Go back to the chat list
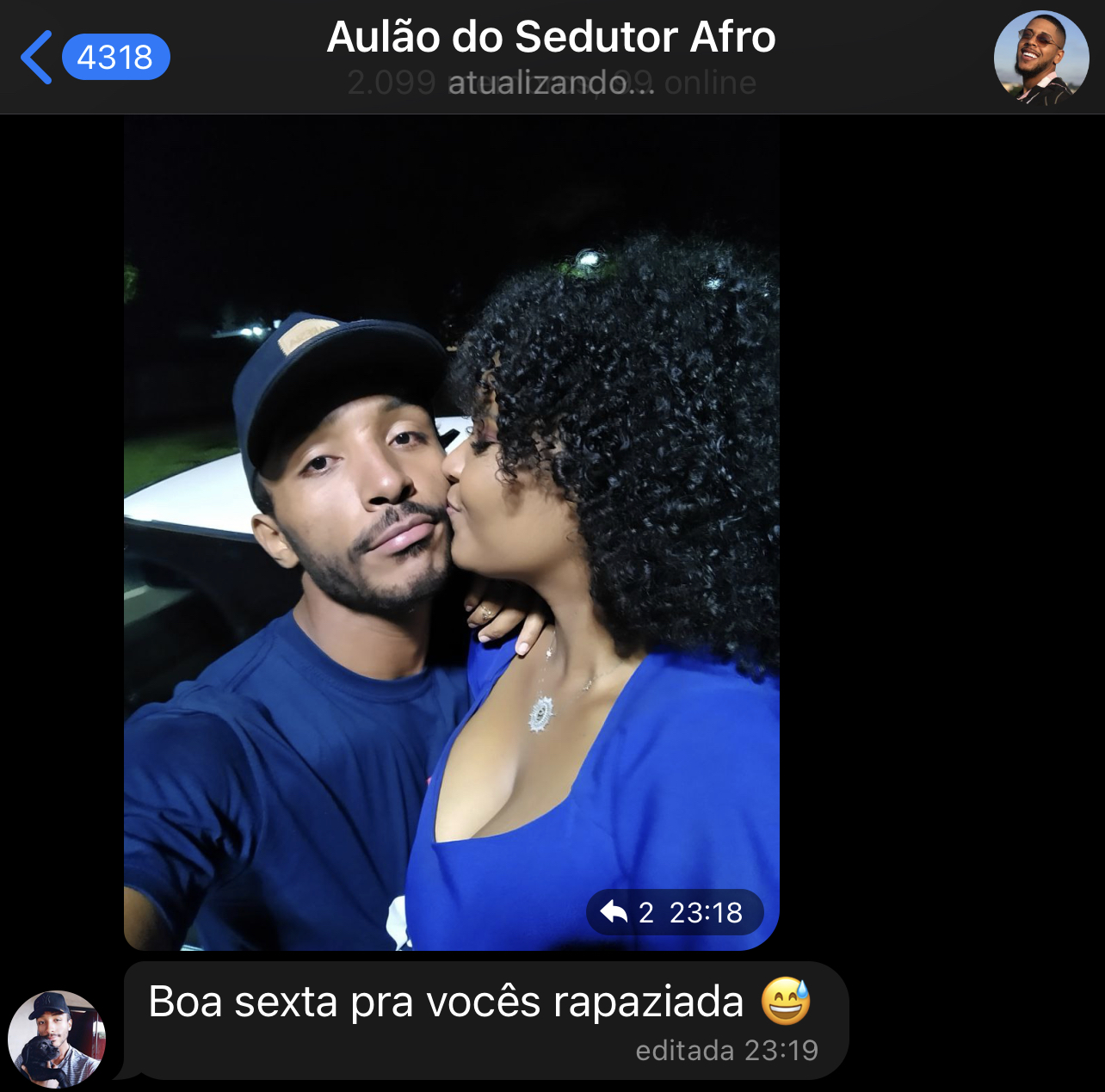 click(38, 58)
